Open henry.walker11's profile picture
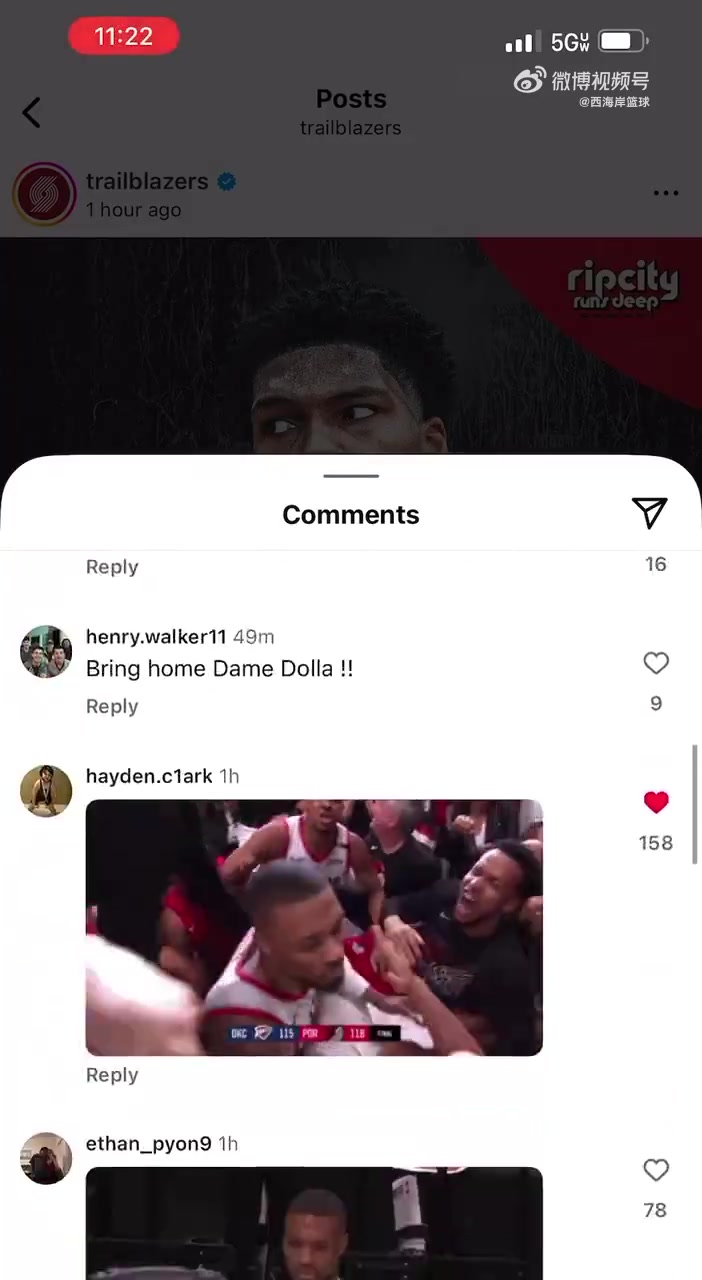The width and height of the screenshot is (702, 1280). (x=46, y=652)
